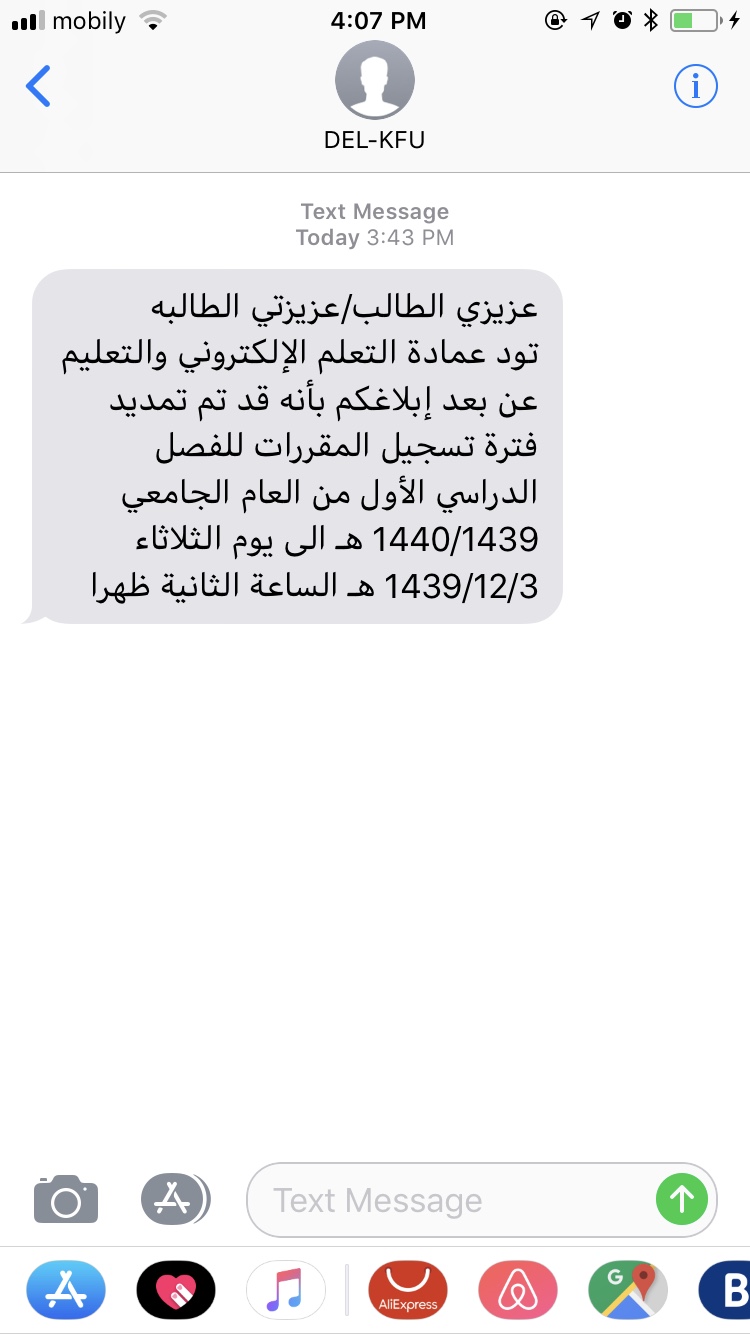Go back to the messages list

click(x=38, y=87)
